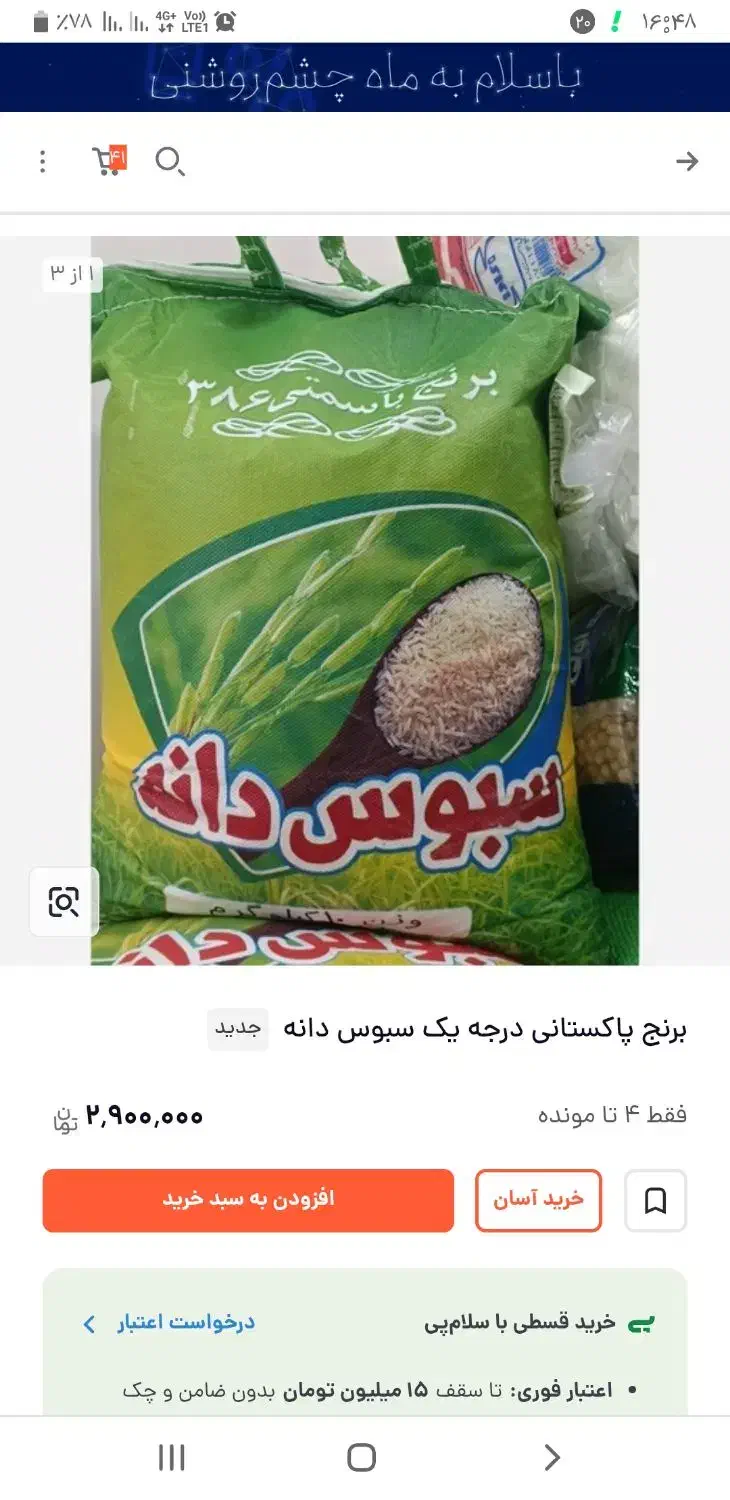This screenshot has height=1500, width=730.
Task: Open visual search on the product photo
Action: pos(64,901)
